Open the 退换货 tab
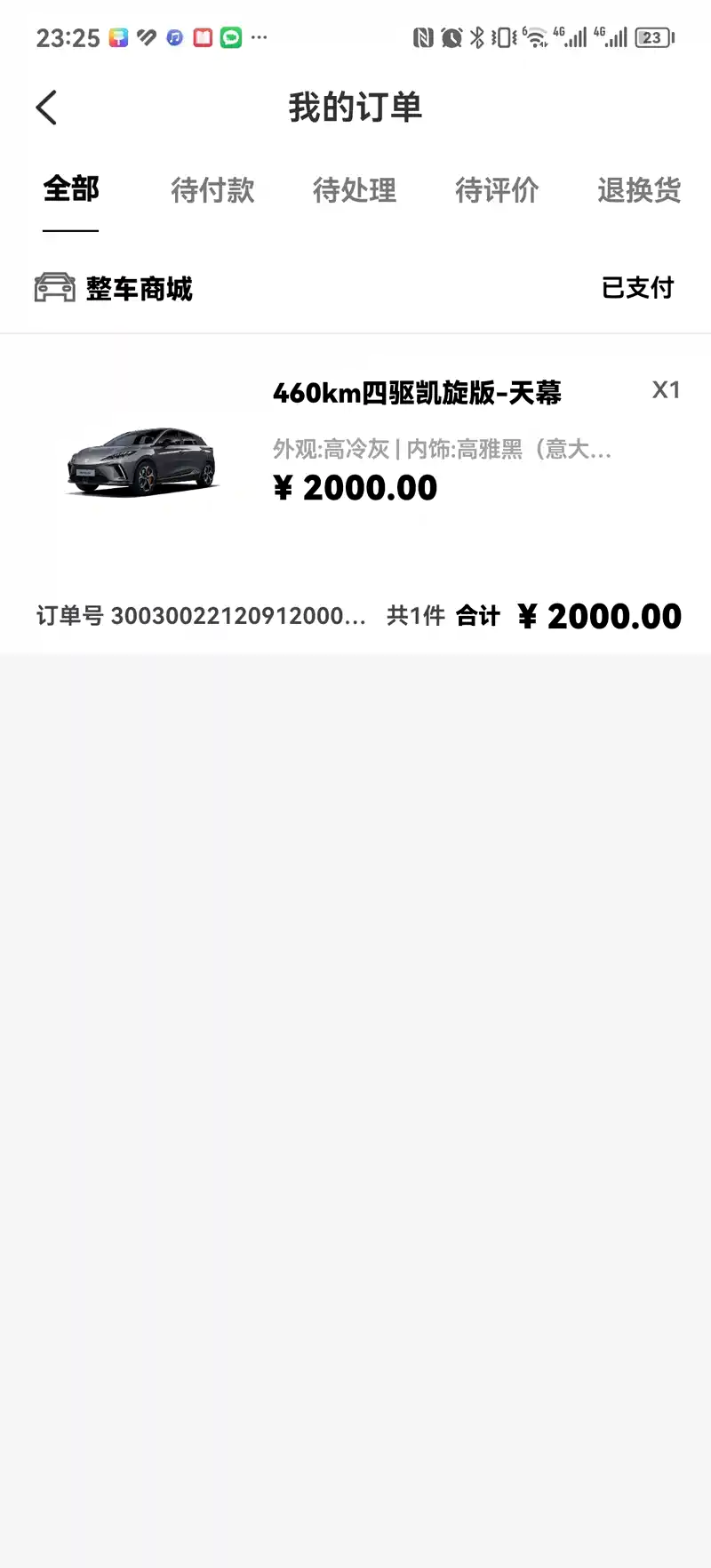This screenshot has width=711, height=1568. tap(639, 190)
